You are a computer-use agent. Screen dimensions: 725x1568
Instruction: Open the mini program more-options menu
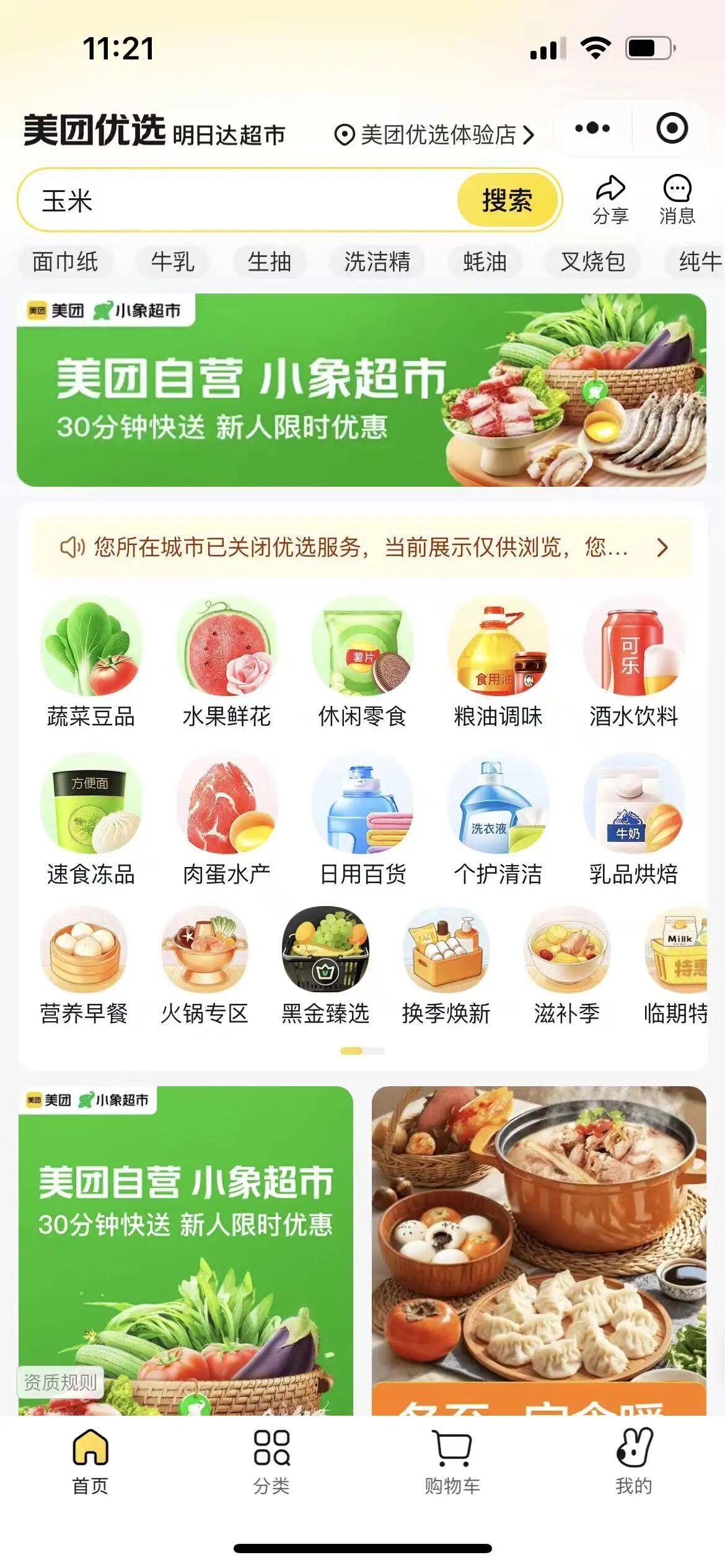click(592, 129)
